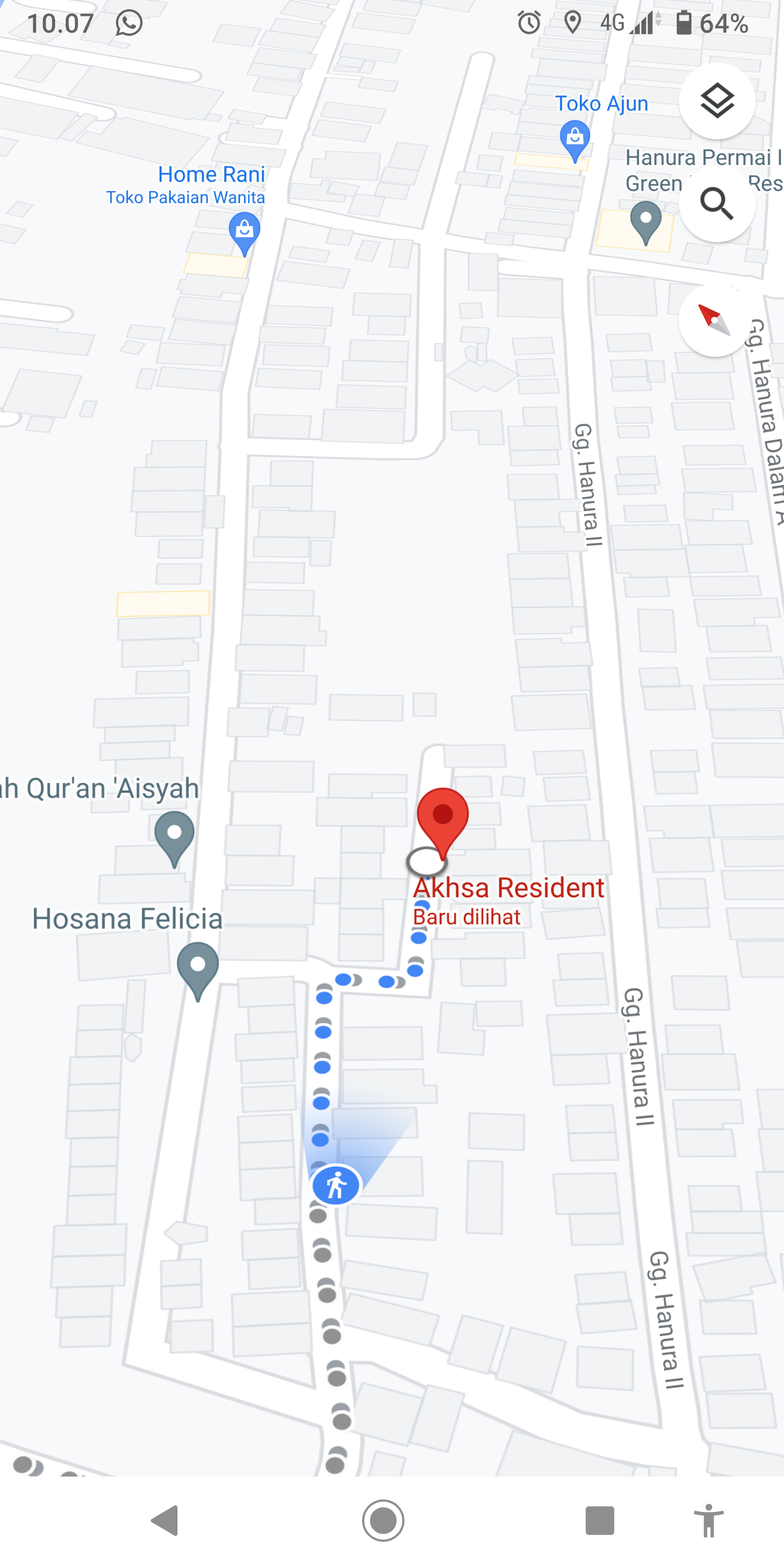Image resolution: width=784 pixels, height=1568 pixels.
Task: Select the Toko Ajun shop pin
Action: coord(574,139)
